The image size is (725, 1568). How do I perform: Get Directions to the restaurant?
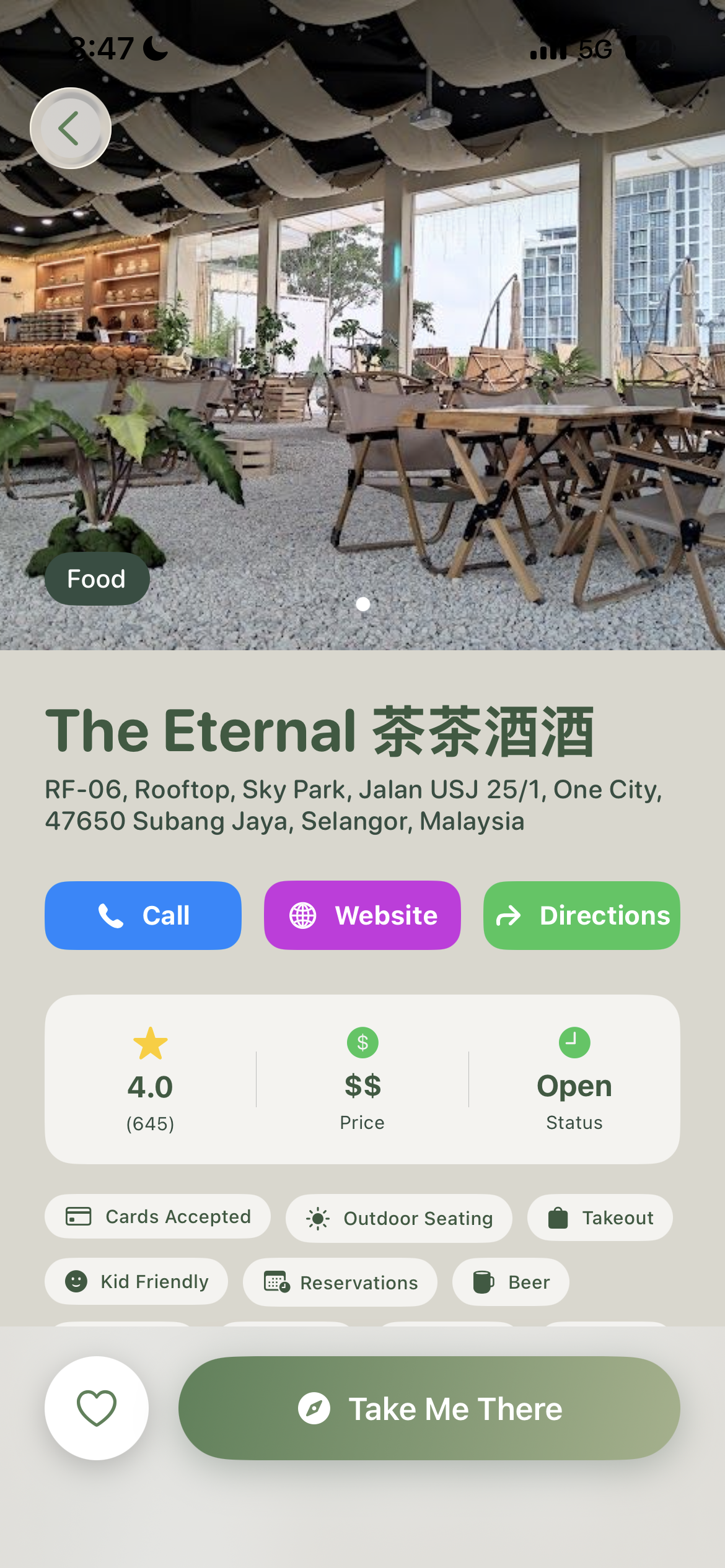581,915
